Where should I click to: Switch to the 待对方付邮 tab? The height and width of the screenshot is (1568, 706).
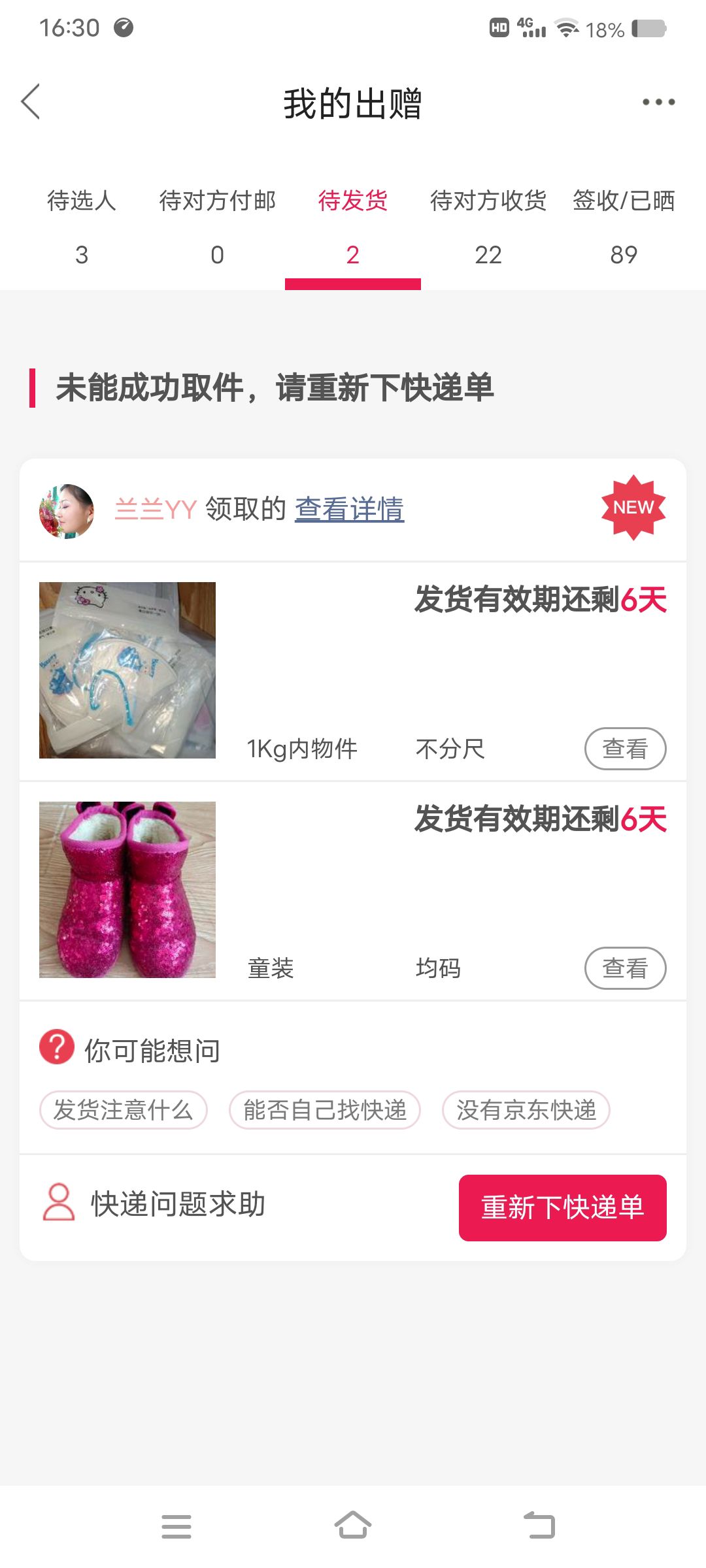(218, 226)
